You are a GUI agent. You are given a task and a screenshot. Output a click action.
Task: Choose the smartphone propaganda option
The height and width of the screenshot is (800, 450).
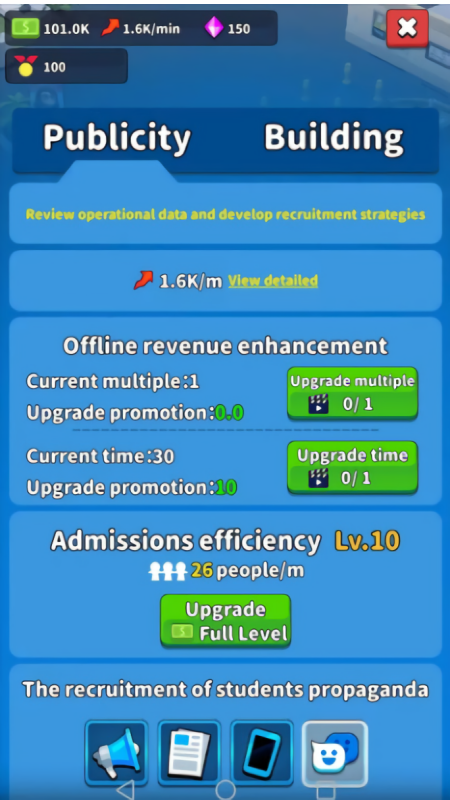point(262,753)
